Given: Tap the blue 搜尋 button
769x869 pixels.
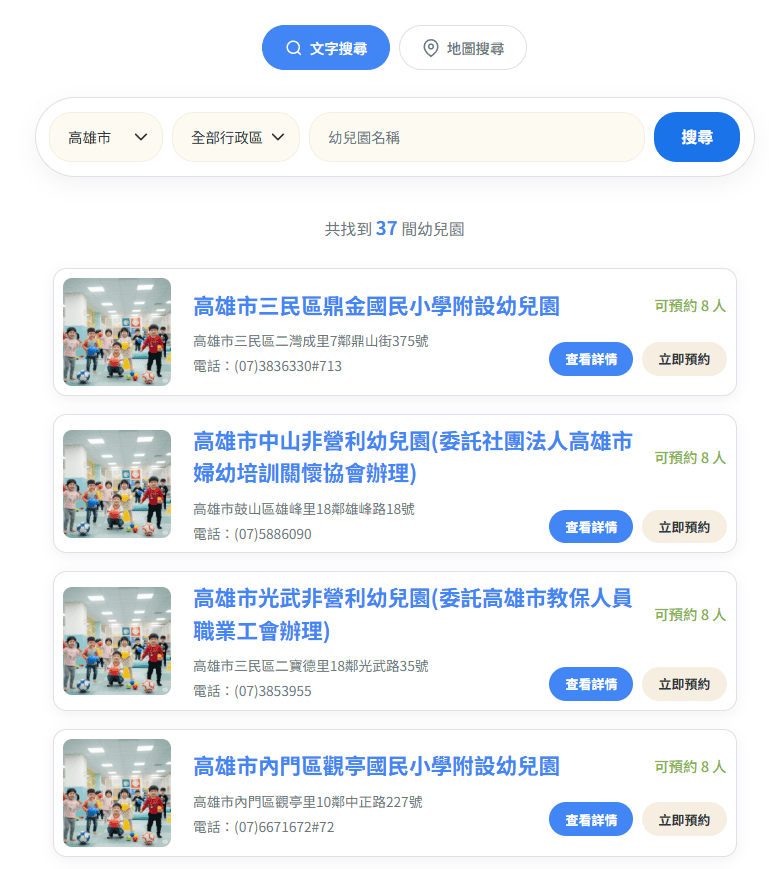Looking at the screenshot, I should [x=696, y=137].
